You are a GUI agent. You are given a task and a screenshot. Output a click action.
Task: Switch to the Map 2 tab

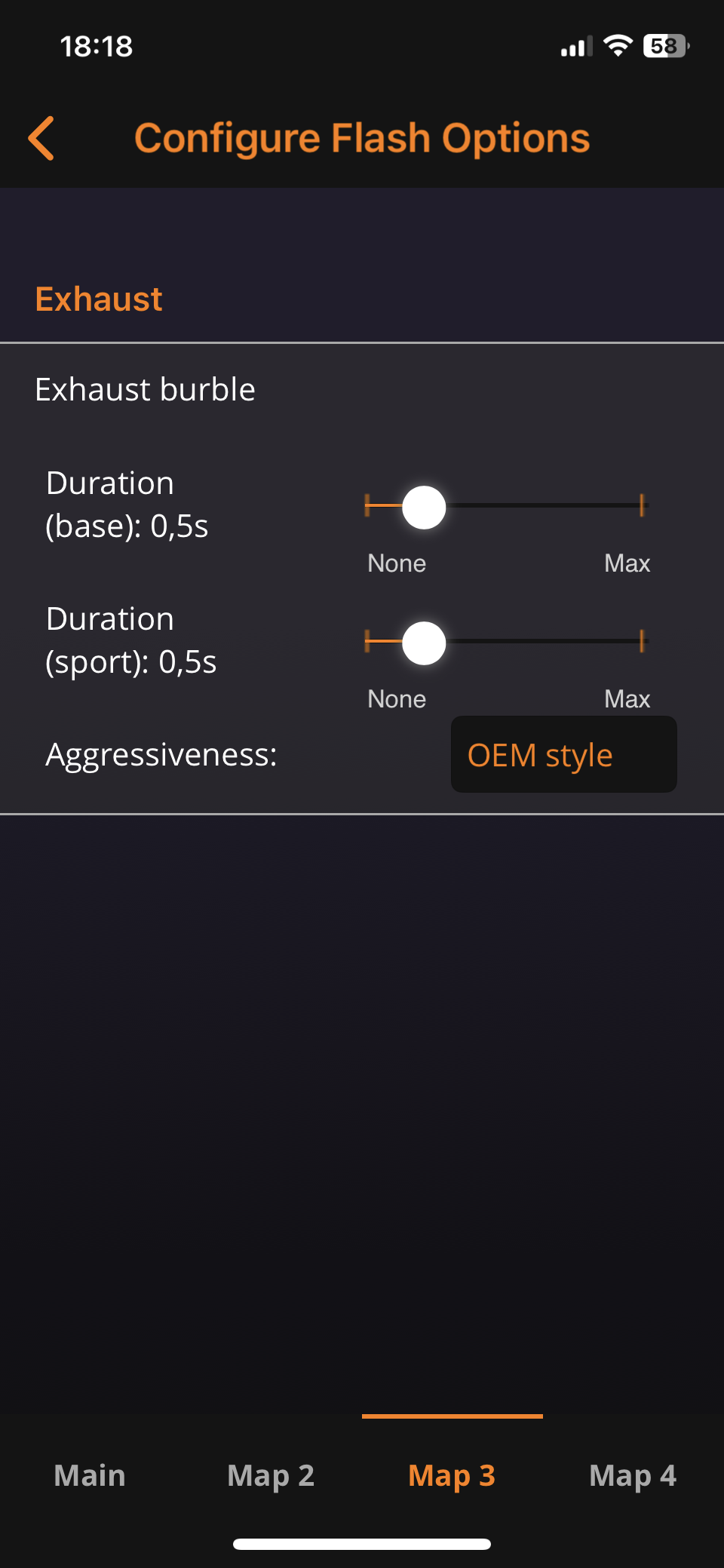coord(271,1475)
